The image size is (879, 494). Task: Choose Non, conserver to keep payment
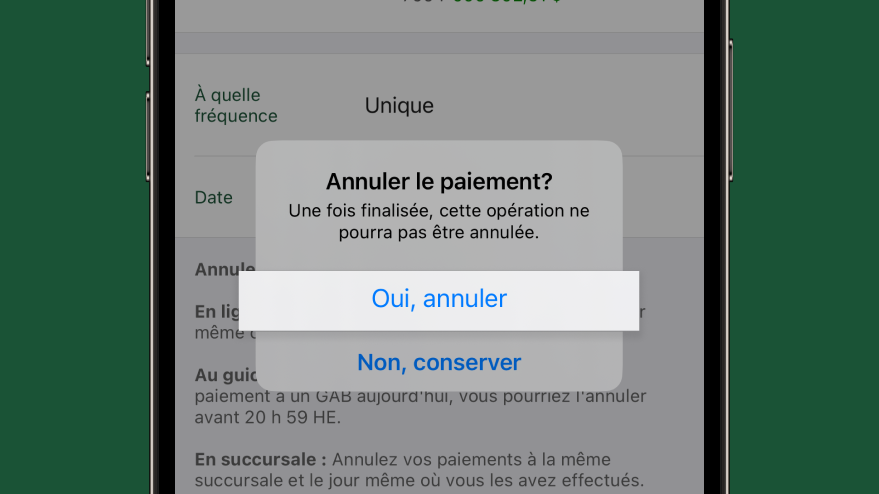point(439,362)
